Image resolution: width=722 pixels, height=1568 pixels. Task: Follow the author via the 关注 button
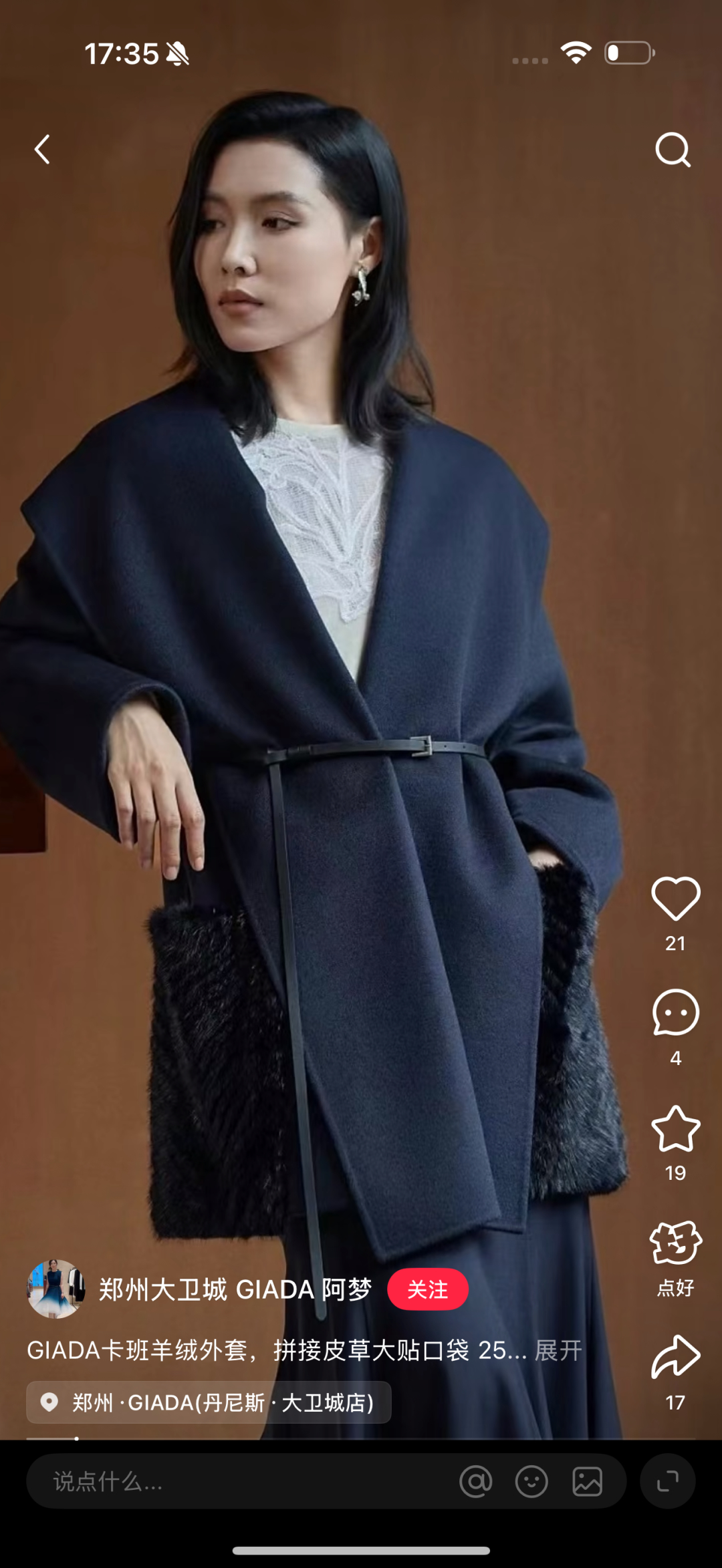pyautogui.click(x=428, y=1289)
